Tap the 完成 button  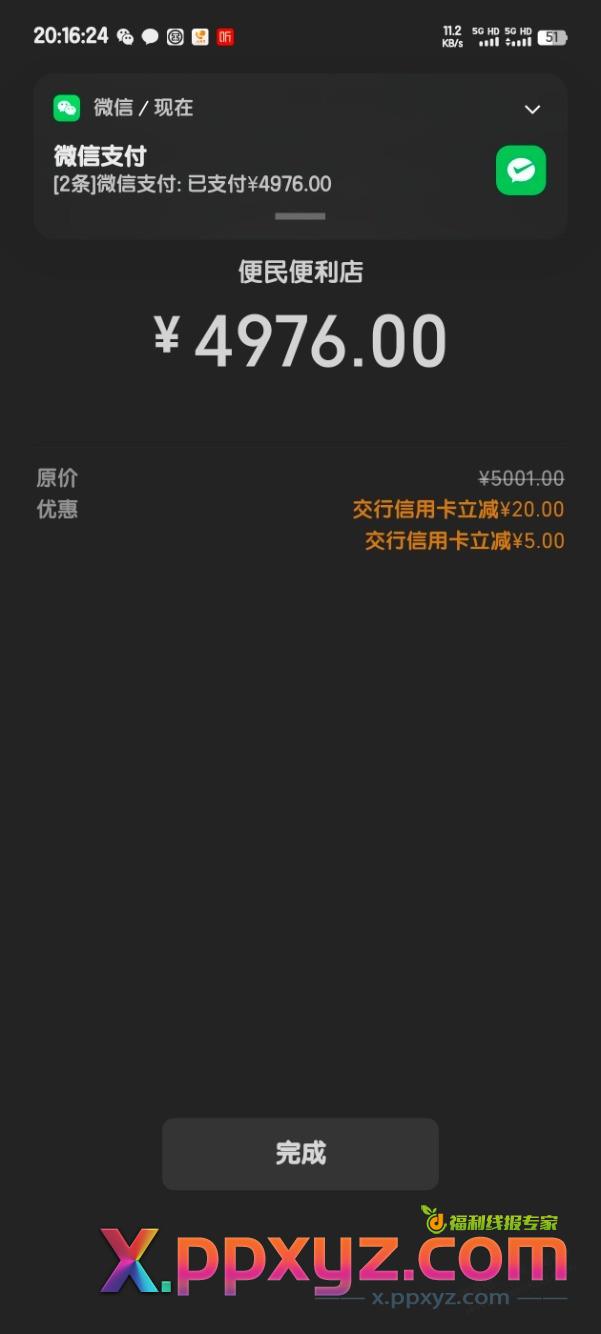(300, 1153)
